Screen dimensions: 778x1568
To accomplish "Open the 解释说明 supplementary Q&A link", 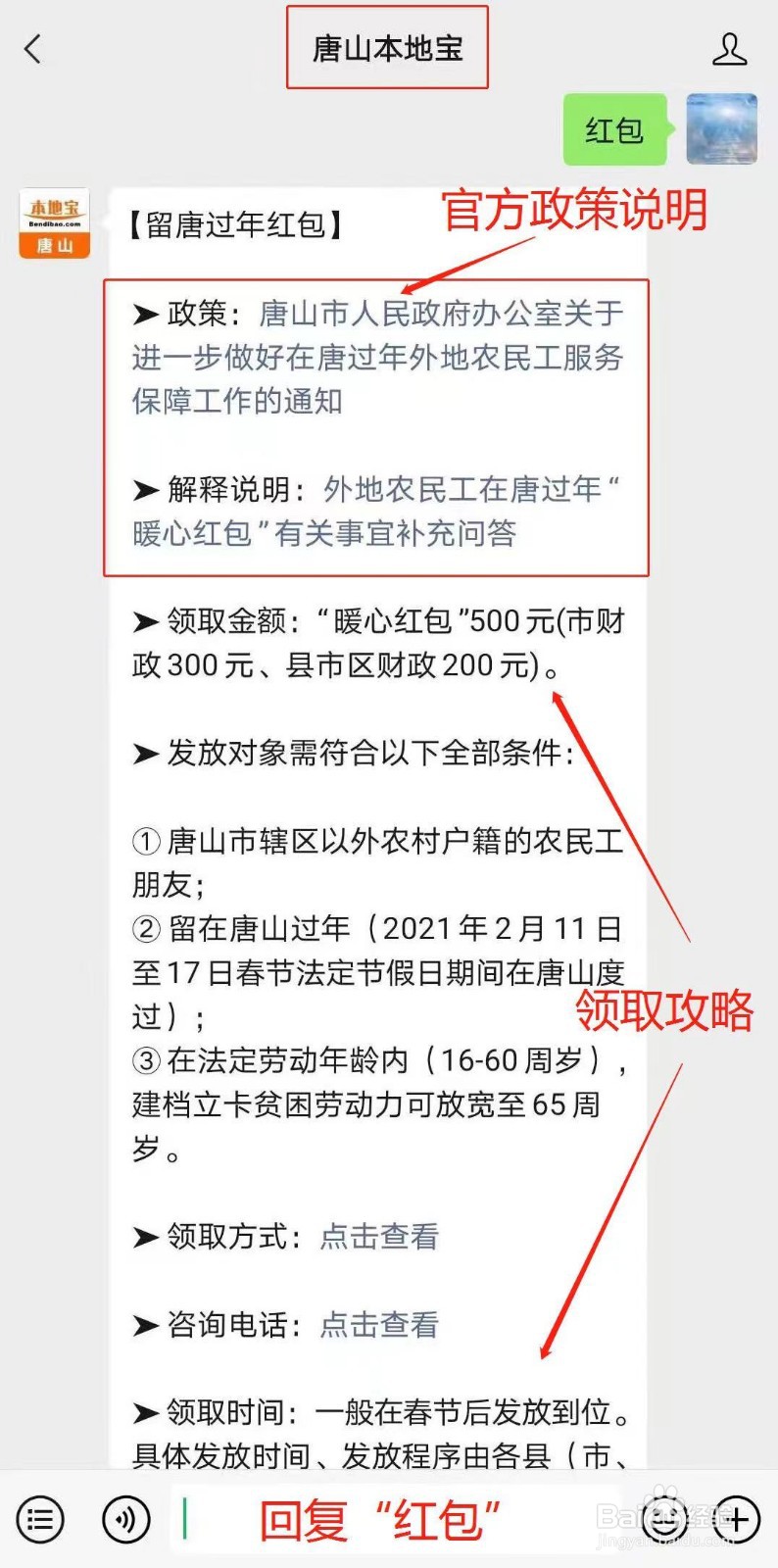I will pyautogui.click(x=392, y=510).
